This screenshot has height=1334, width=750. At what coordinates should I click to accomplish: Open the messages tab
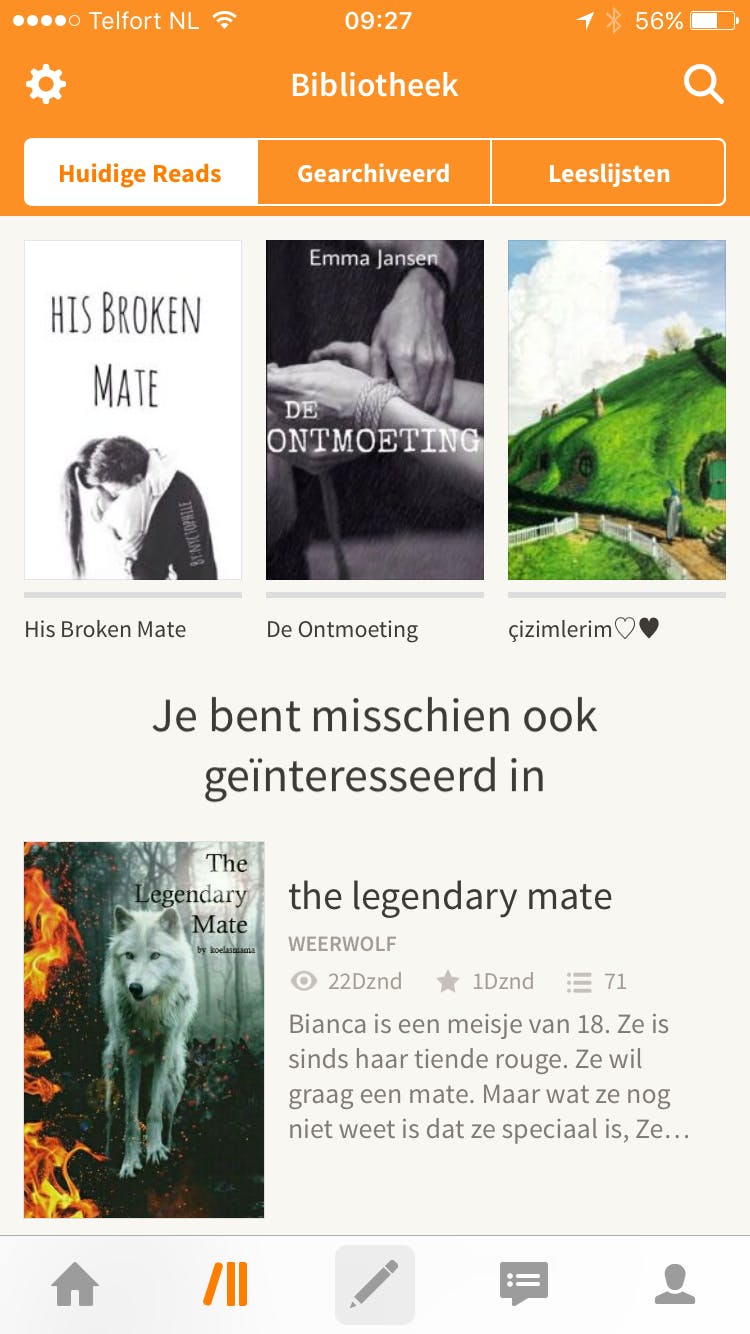coord(524,1285)
